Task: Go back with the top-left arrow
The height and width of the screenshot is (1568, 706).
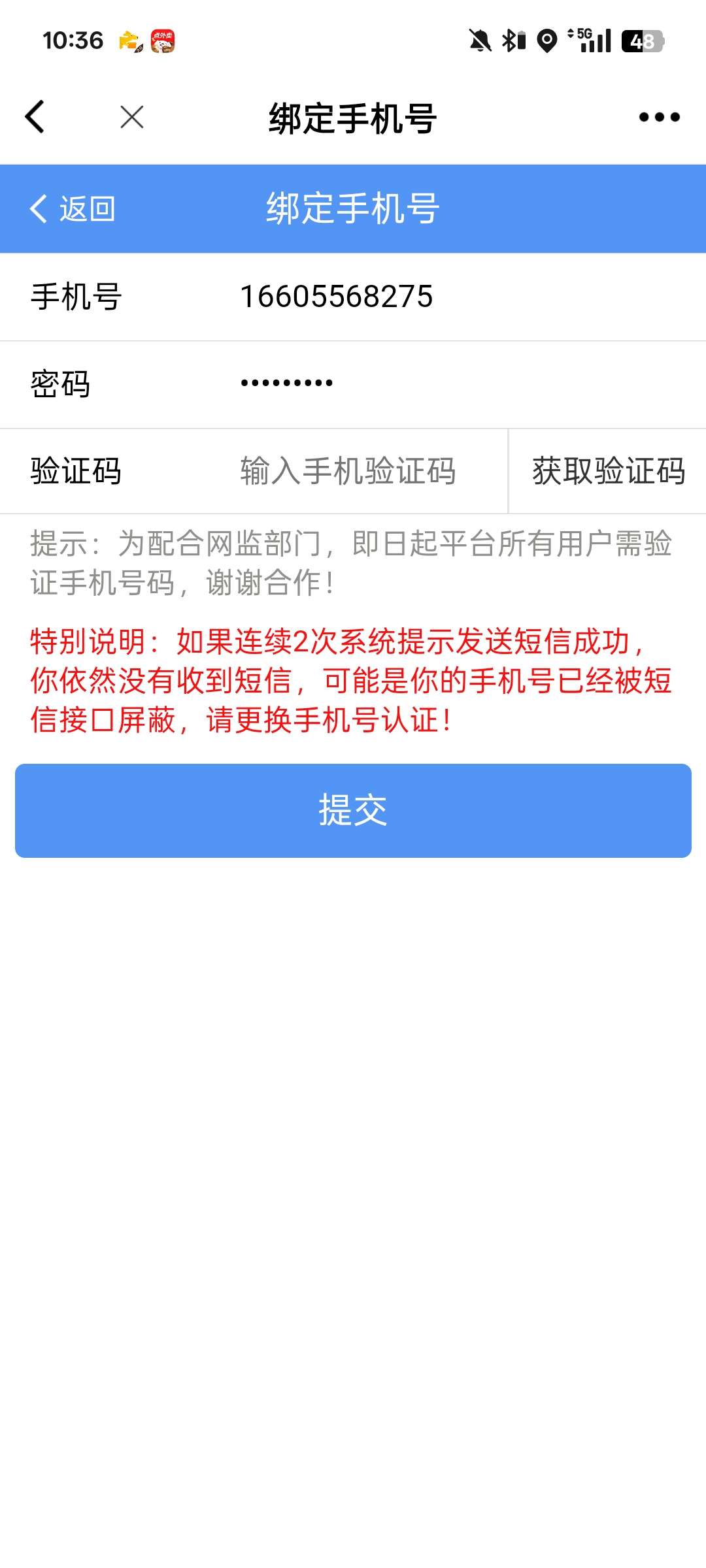Action: 35,118
